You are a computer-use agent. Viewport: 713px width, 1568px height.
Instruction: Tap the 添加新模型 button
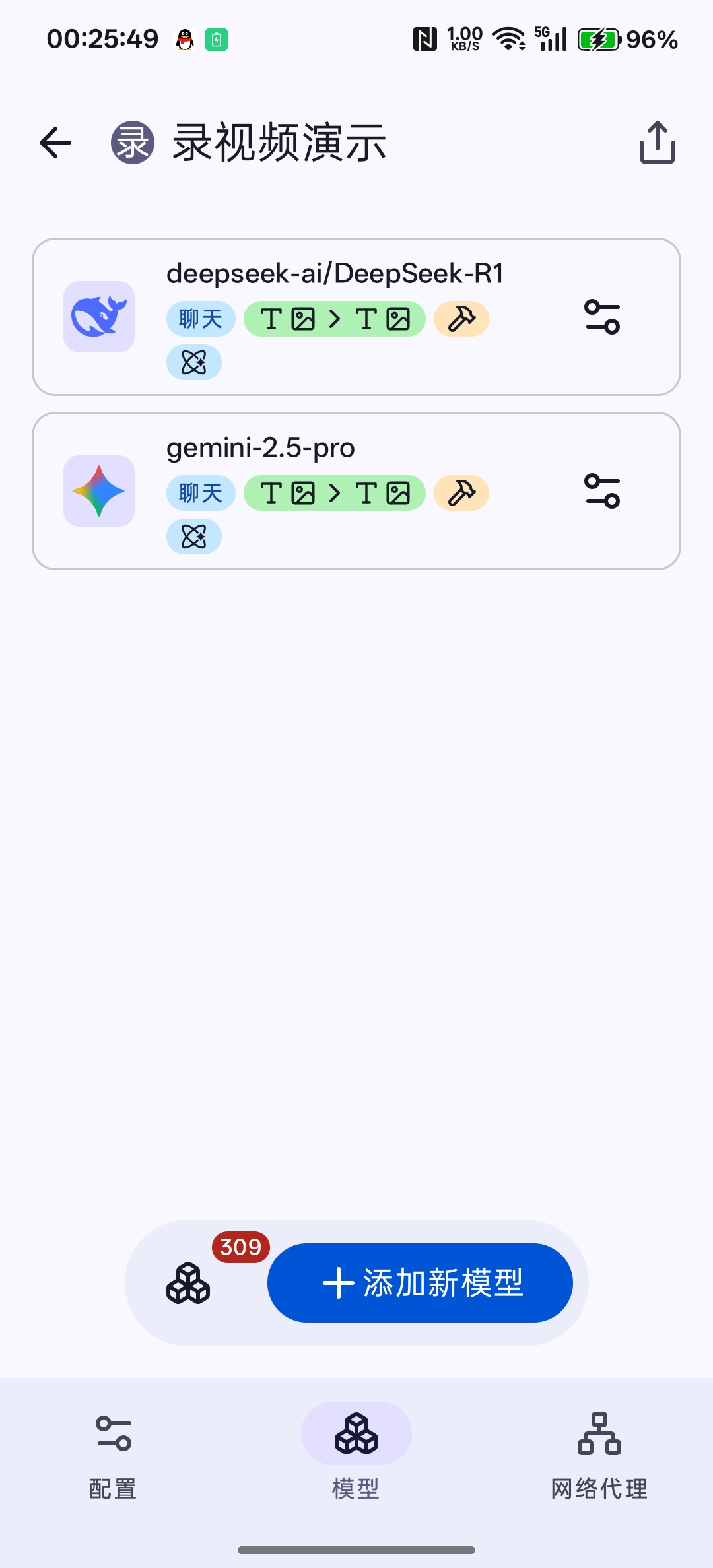(420, 1283)
